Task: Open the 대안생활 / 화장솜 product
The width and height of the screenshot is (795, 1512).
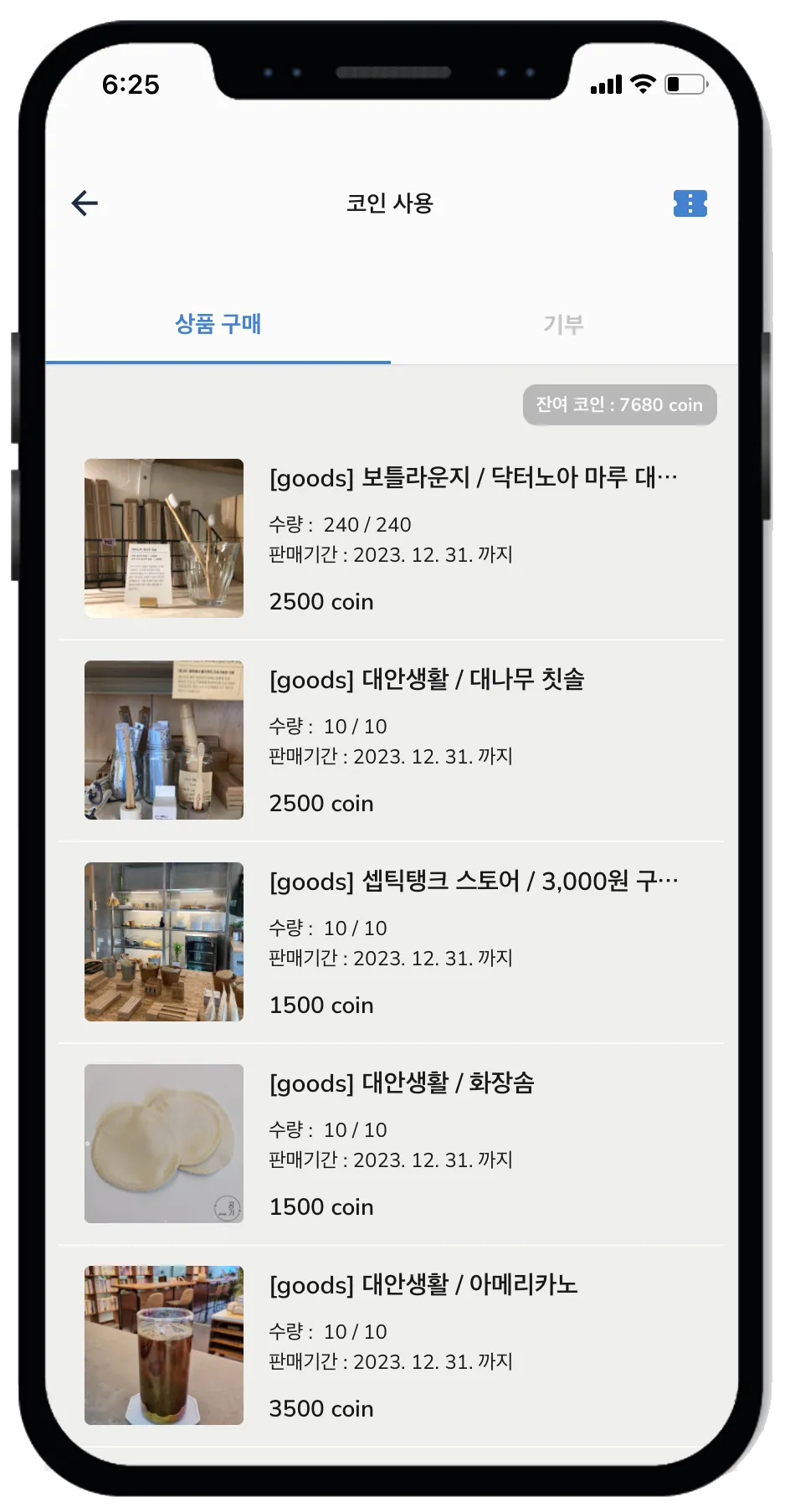Action: pyautogui.click(x=402, y=1083)
